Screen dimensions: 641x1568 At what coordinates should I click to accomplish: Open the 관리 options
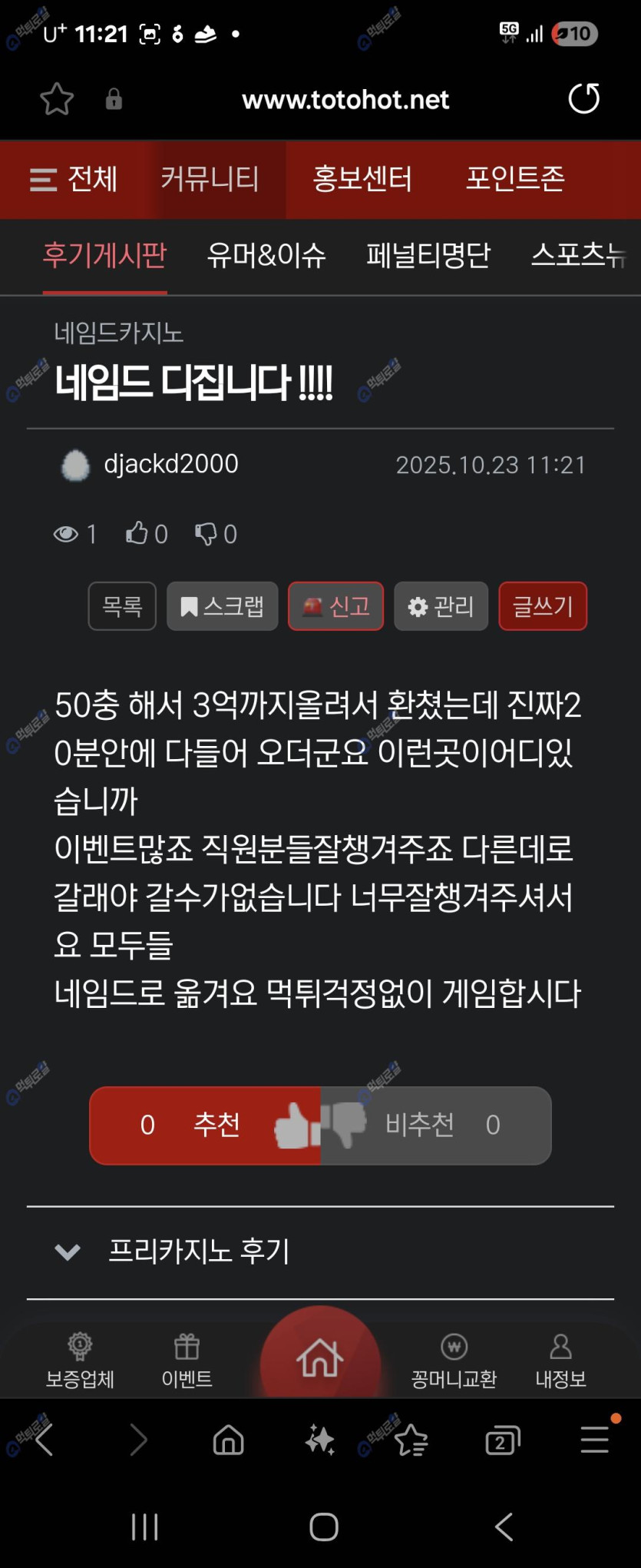[441, 606]
